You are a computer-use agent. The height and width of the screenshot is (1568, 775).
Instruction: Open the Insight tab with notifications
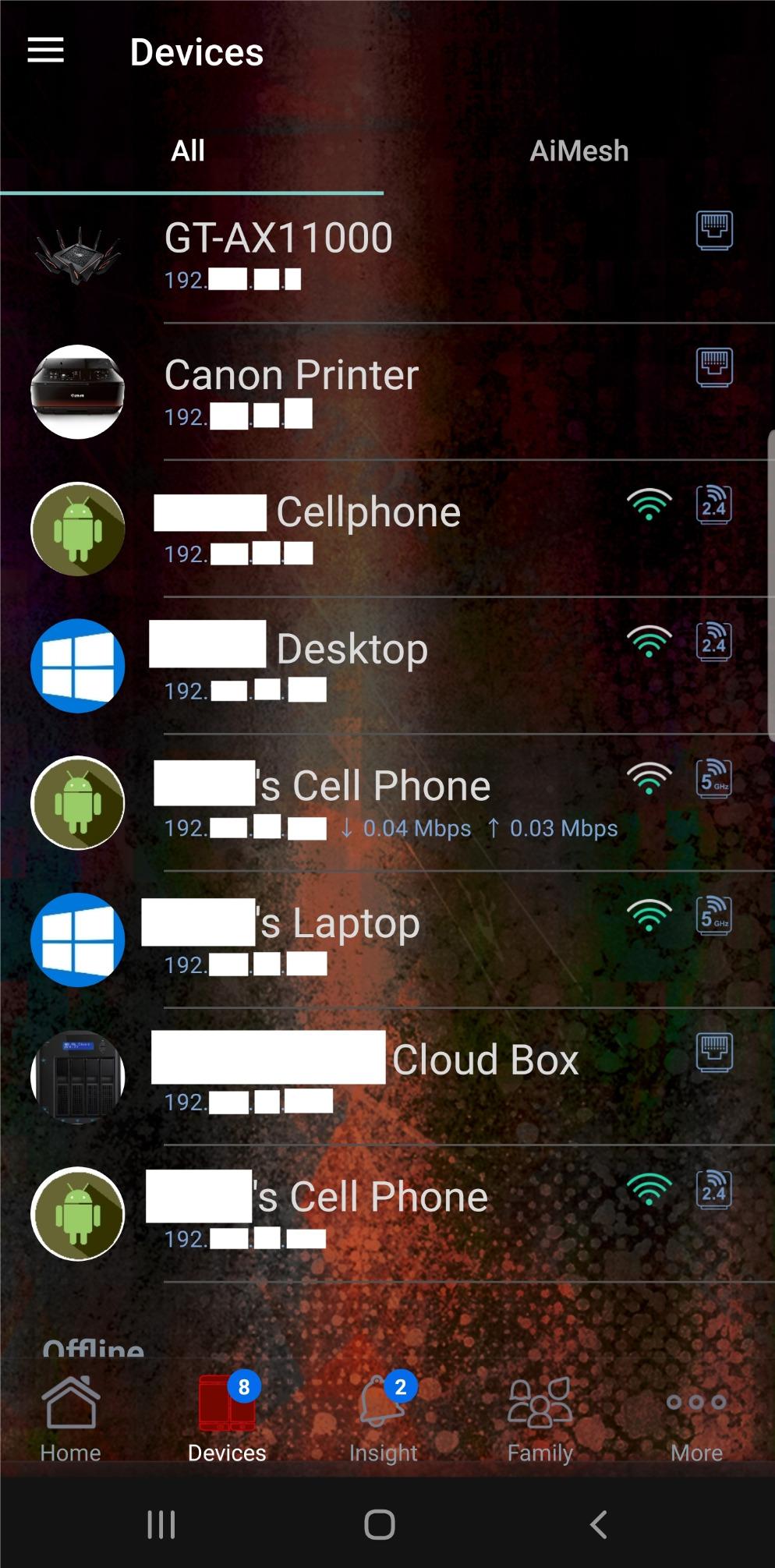[384, 1419]
